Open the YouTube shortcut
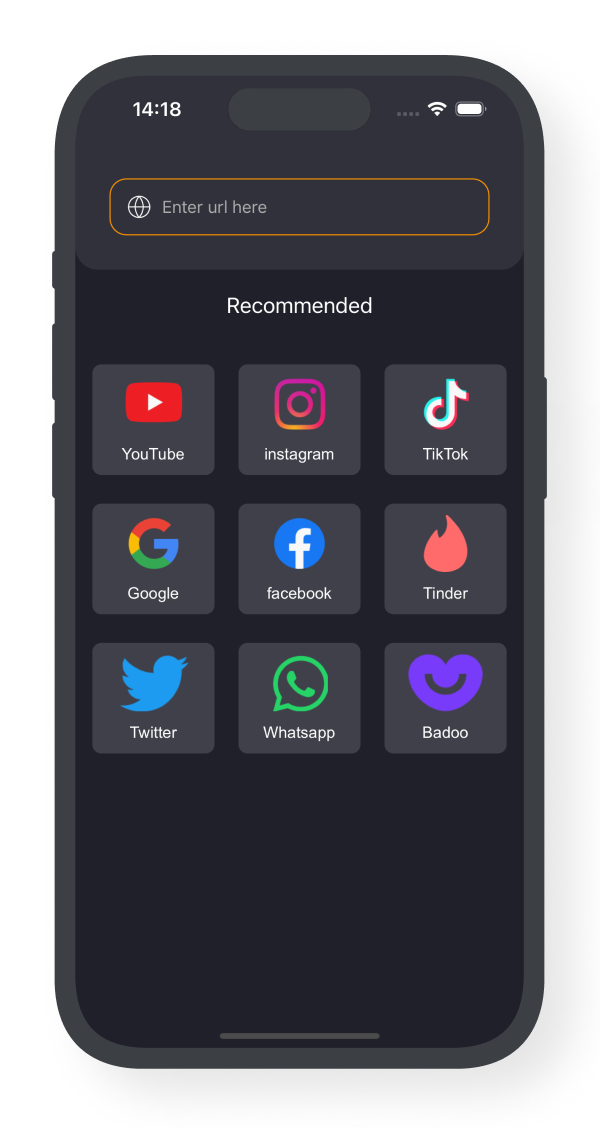Viewport: 600px width, 1128px height. pos(153,419)
